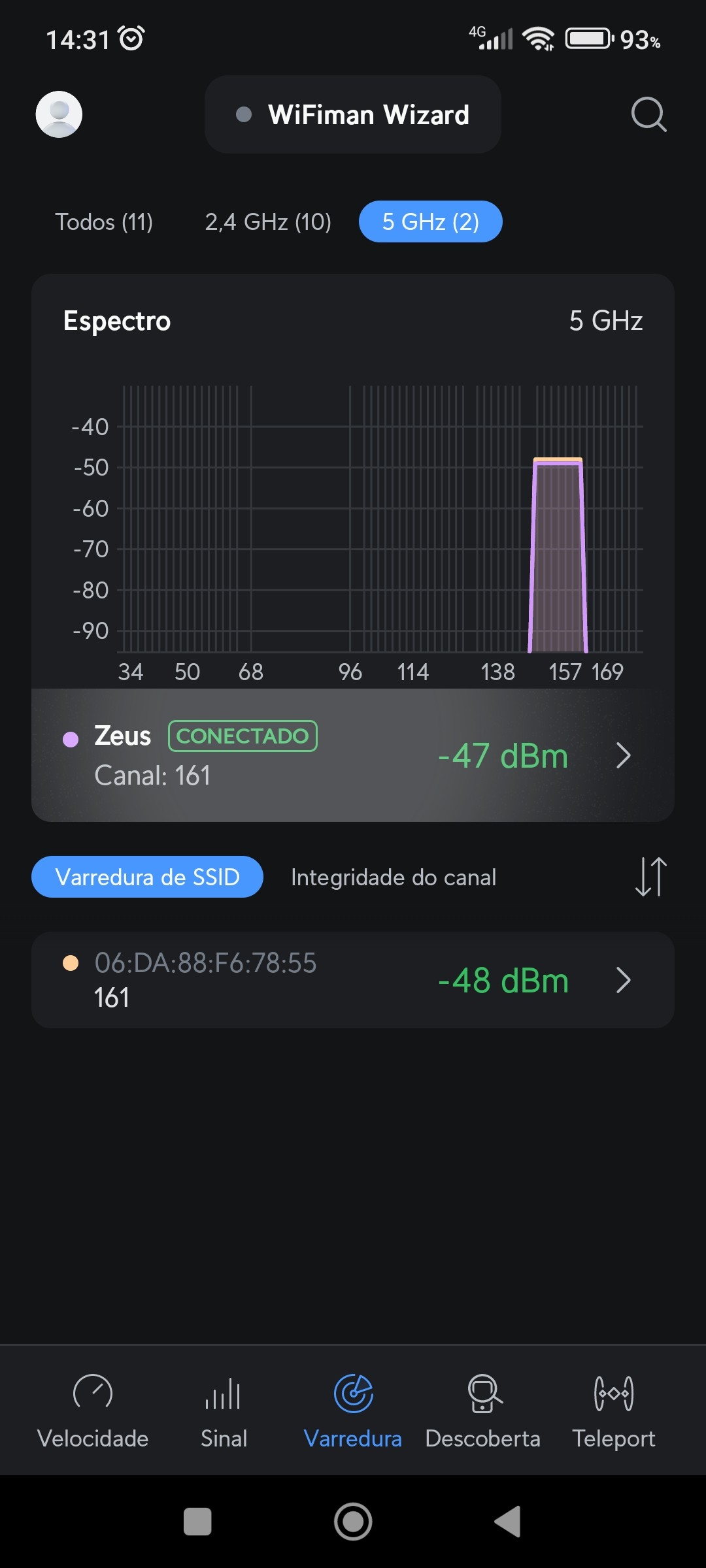This screenshot has height=1568, width=706.
Task: Tap the WiFiman Wizard button
Action: 353,114
